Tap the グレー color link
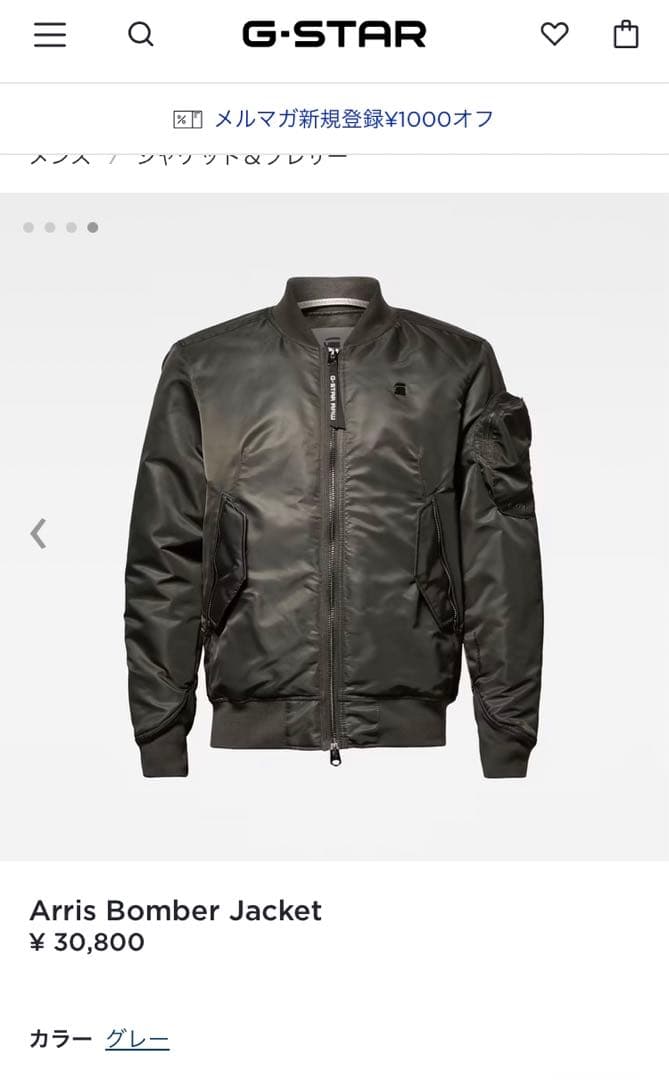The height and width of the screenshot is (1080, 669). click(x=137, y=1039)
